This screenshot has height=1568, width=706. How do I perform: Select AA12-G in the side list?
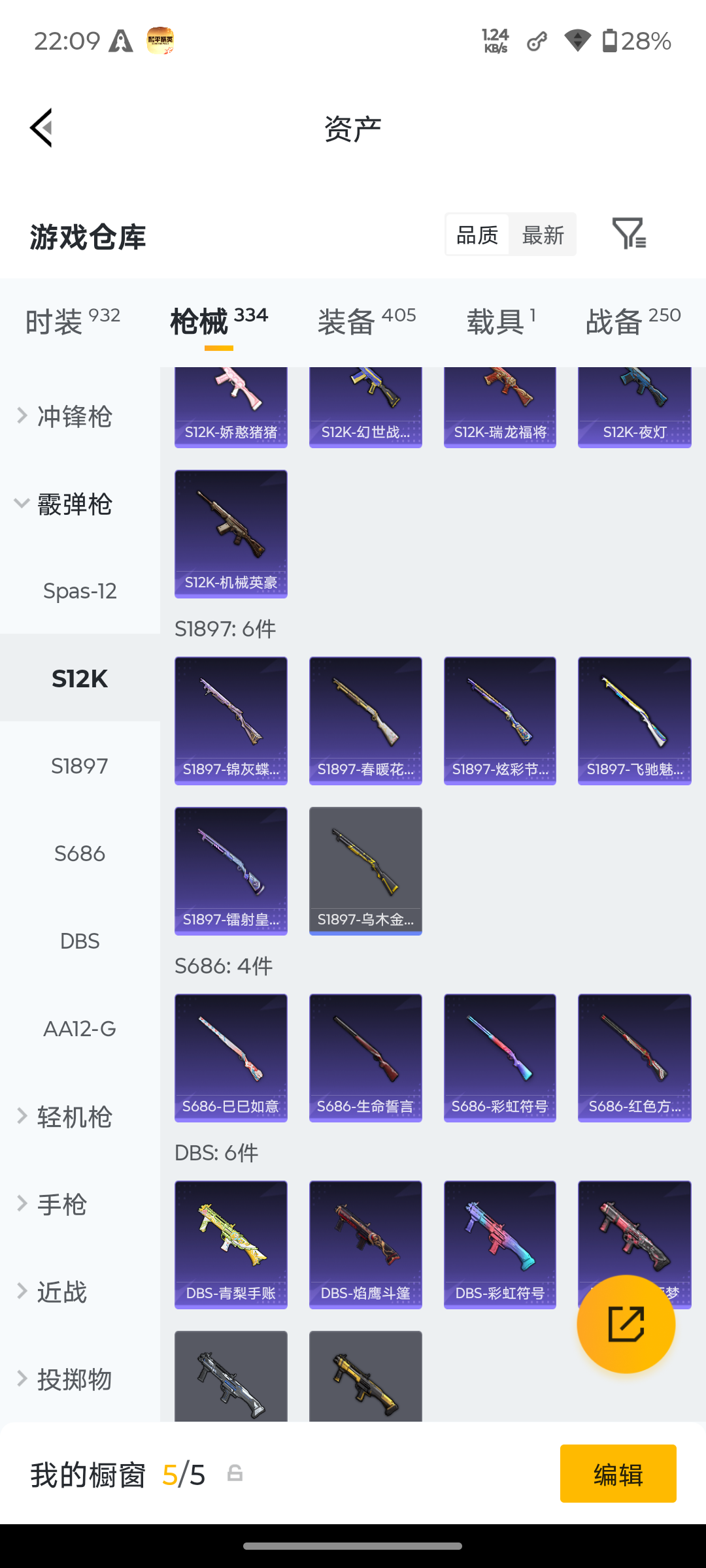[x=80, y=1028]
